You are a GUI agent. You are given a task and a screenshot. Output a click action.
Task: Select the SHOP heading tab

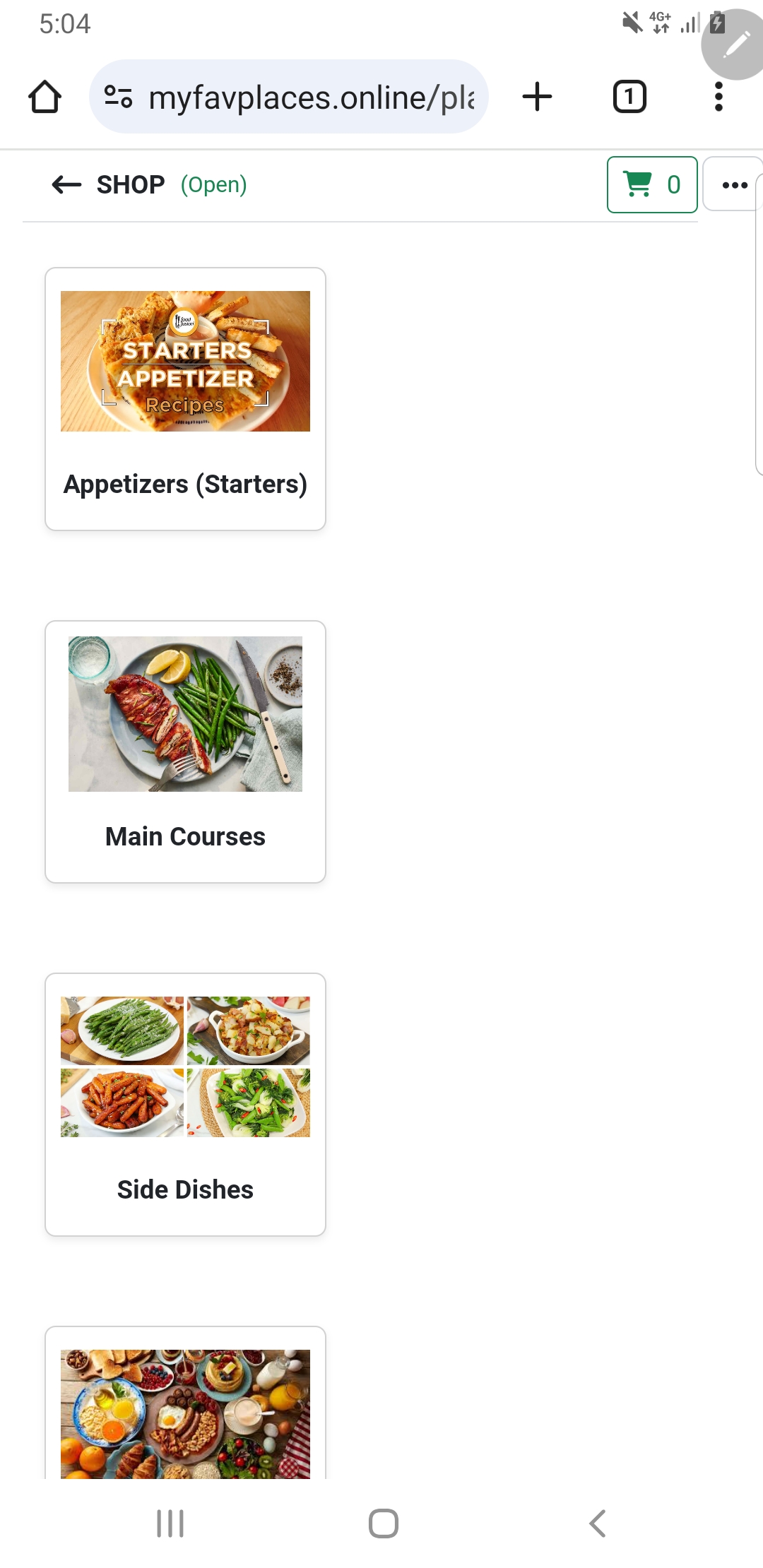129,184
